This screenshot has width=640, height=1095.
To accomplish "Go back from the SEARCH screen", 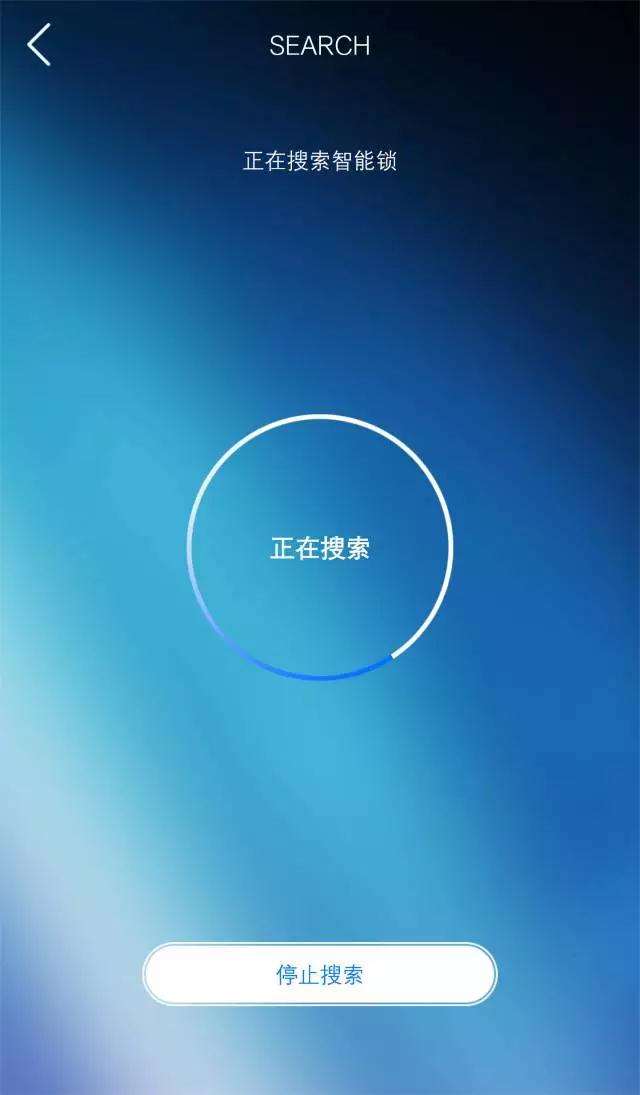I will coord(39,46).
